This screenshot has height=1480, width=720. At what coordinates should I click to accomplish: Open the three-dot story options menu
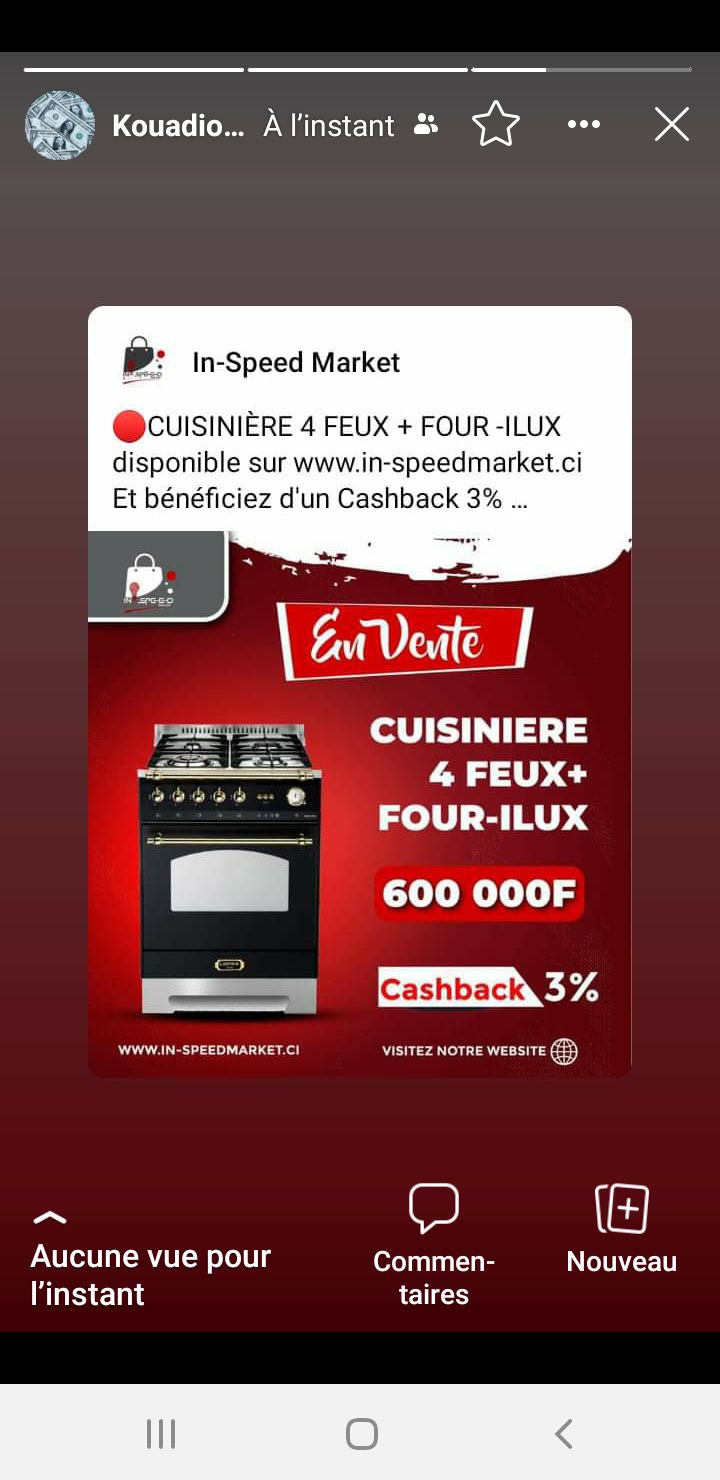coord(584,125)
